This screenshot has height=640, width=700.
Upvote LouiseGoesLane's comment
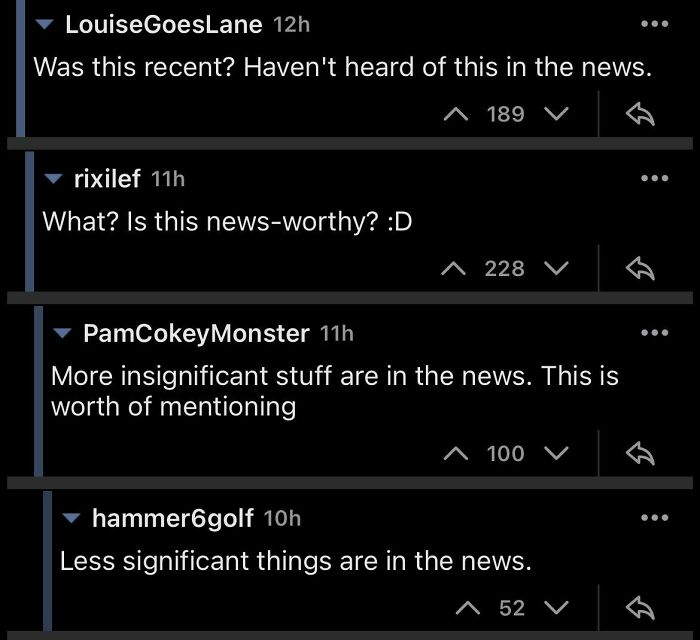pos(459,114)
